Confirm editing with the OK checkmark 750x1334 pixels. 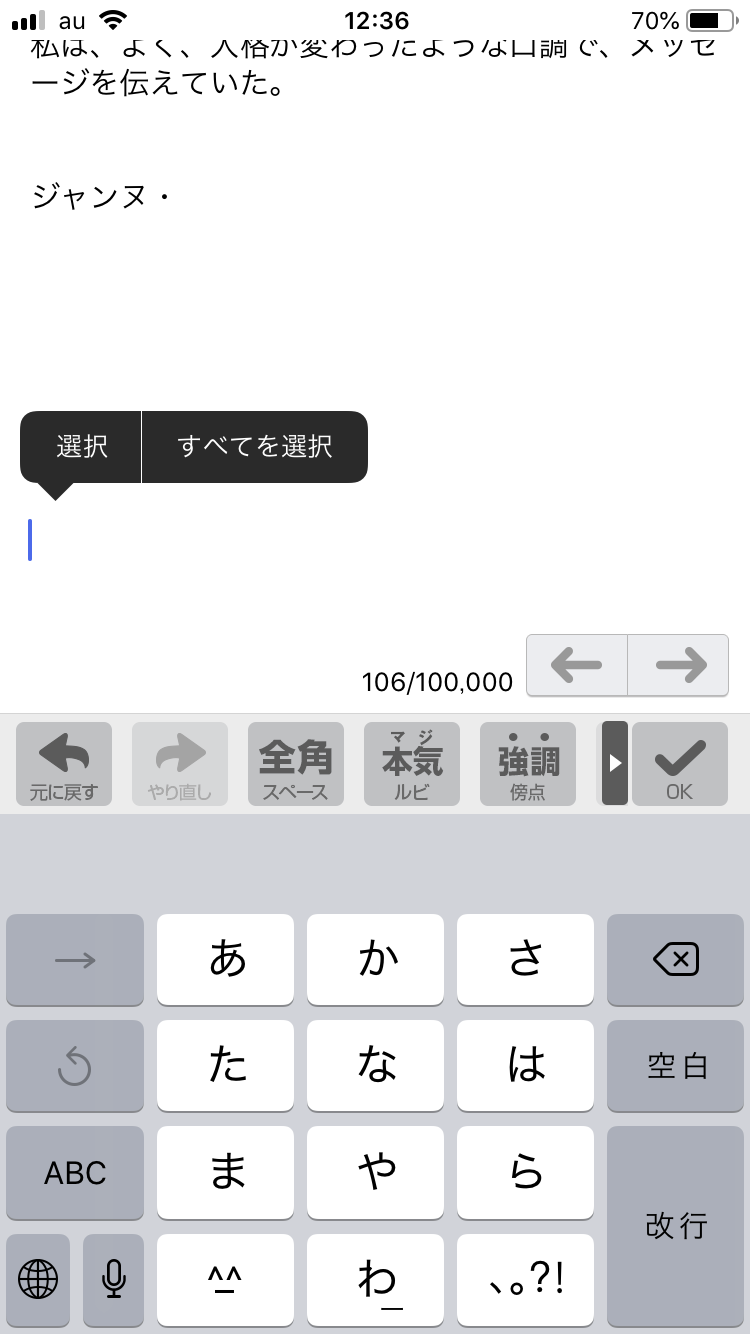coord(679,764)
